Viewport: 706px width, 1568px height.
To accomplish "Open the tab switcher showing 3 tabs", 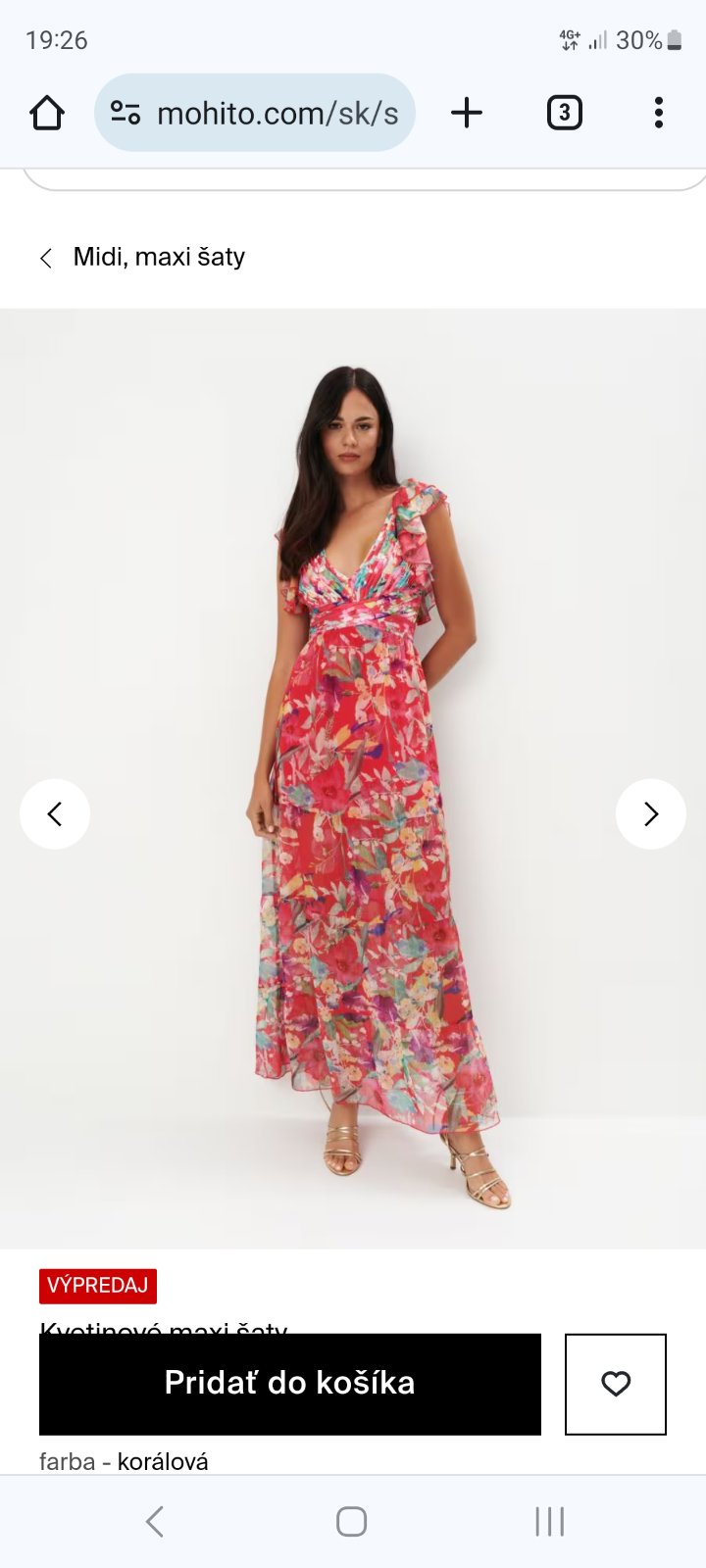I will point(564,114).
